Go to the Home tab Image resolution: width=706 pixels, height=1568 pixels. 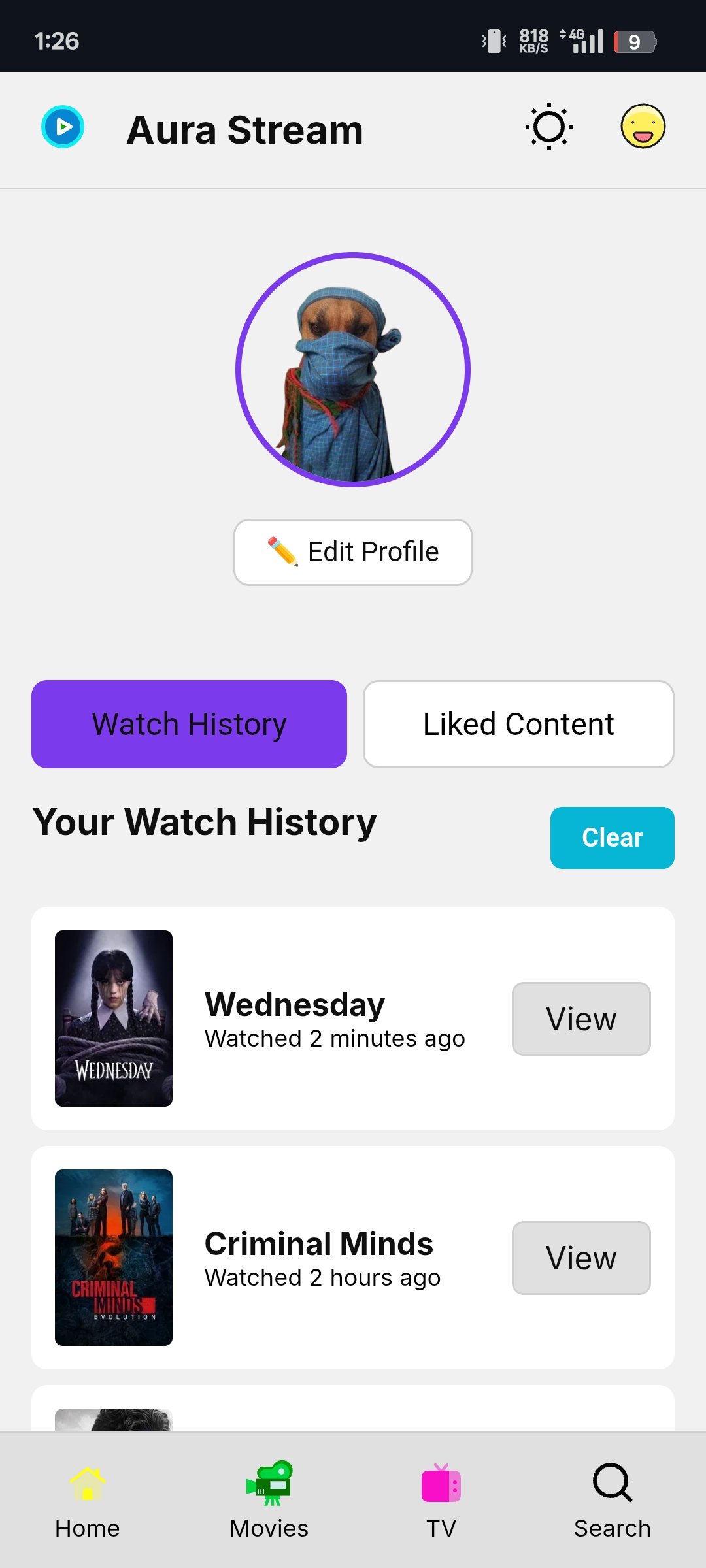88,1499
